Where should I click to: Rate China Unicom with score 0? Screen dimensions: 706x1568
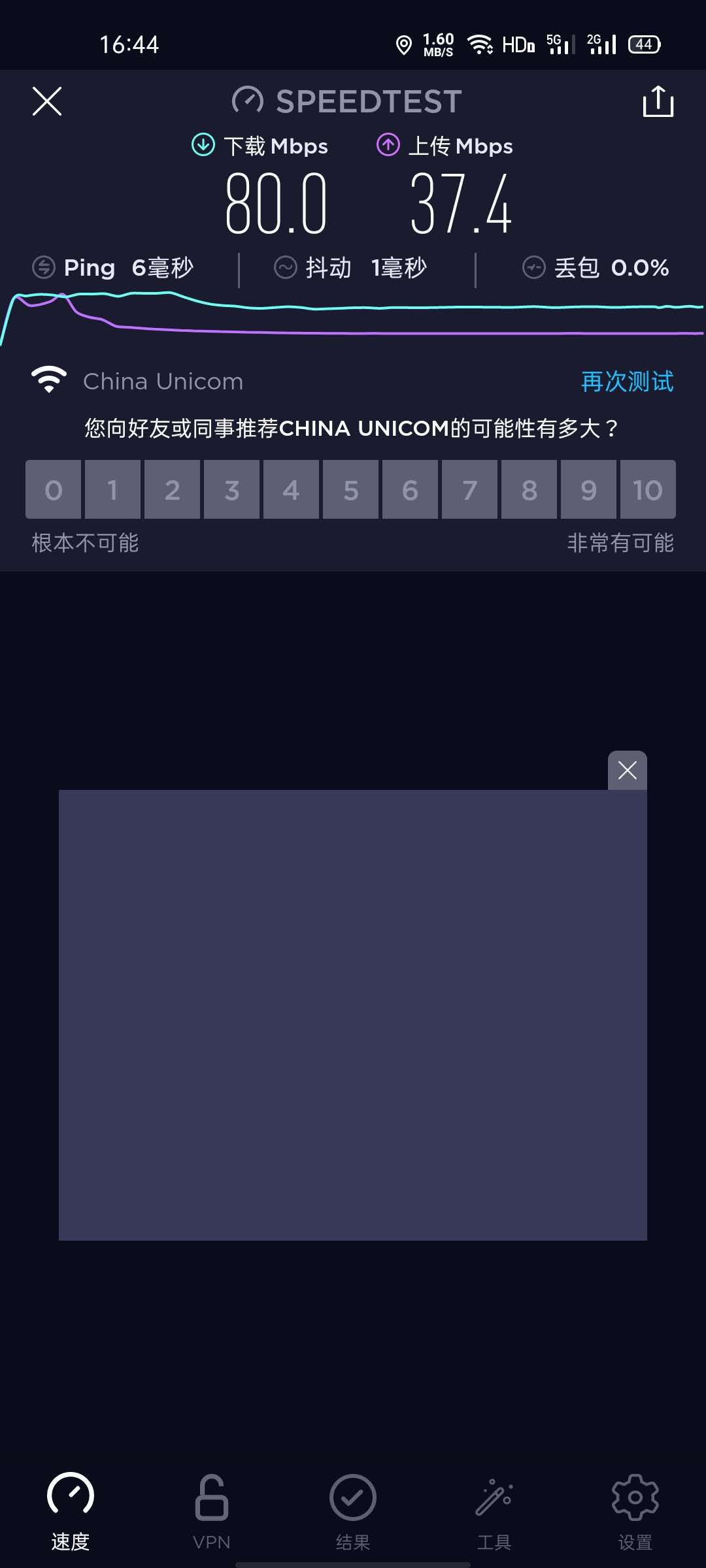point(54,489)
